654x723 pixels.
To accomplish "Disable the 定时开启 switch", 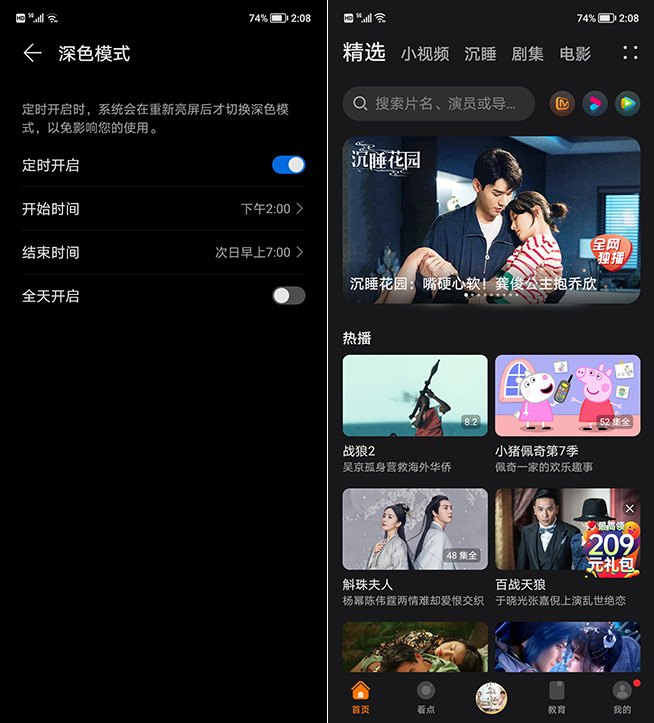I will coord(288,165).
